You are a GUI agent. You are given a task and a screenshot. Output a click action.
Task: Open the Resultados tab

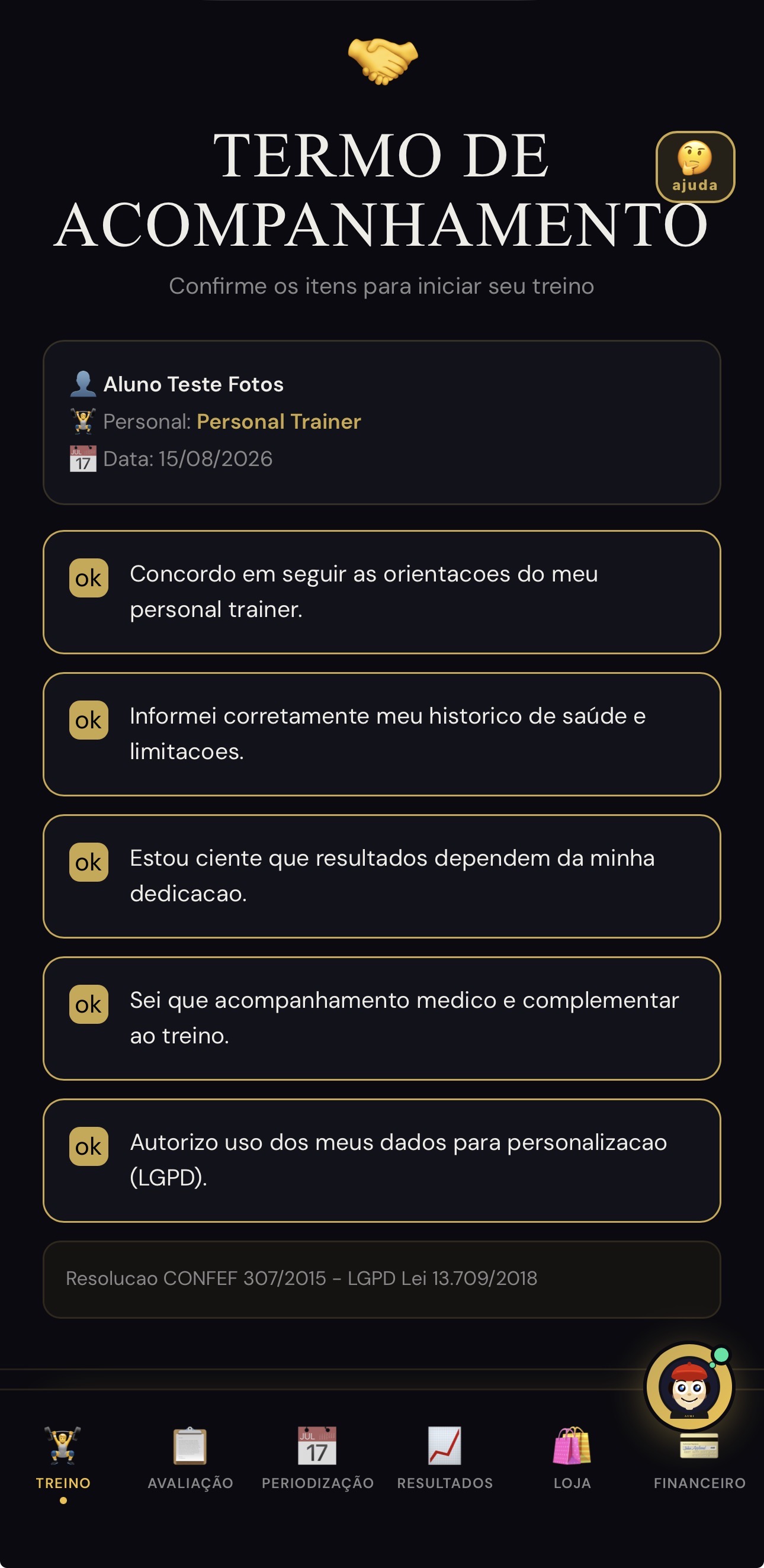point(445,1458)
